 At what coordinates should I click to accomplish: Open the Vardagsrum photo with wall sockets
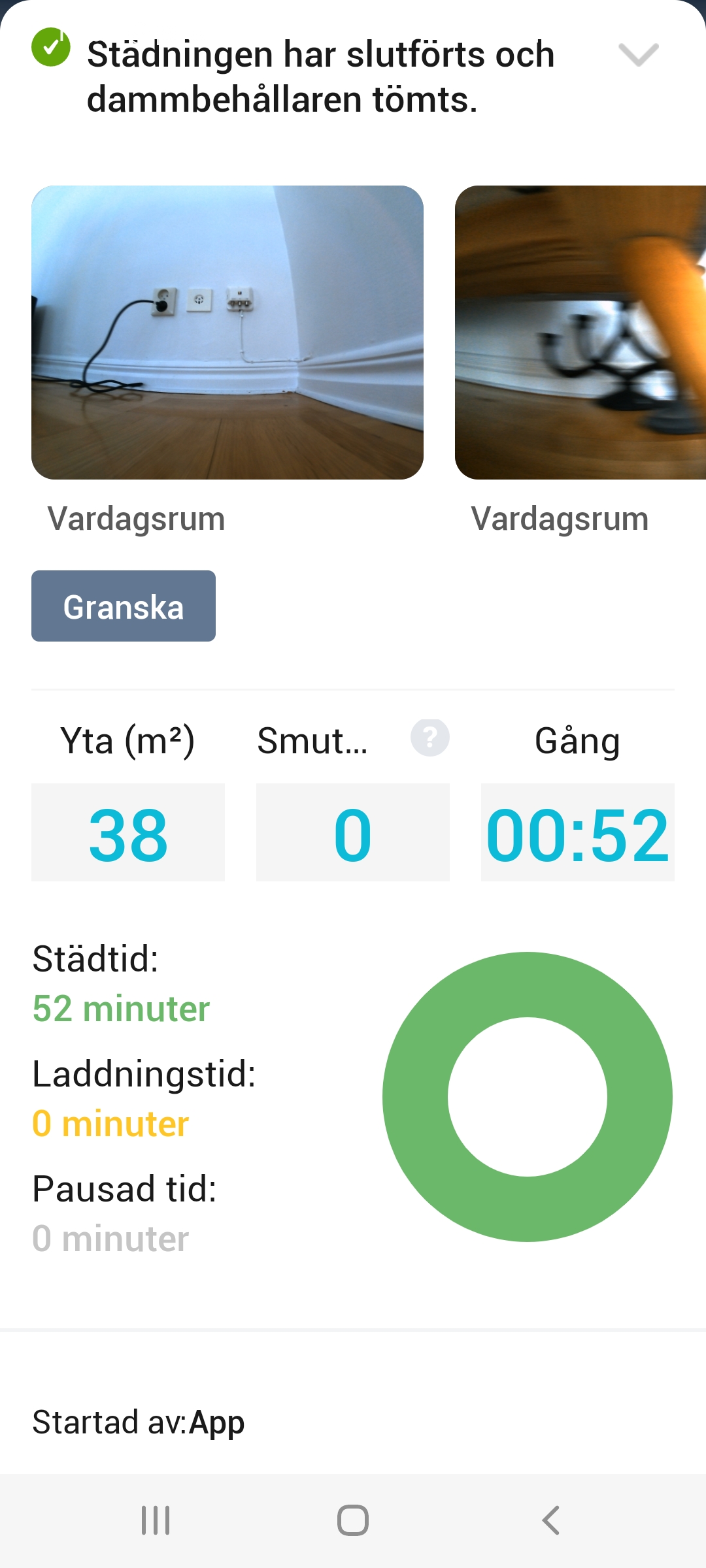[x=227, y=333]
